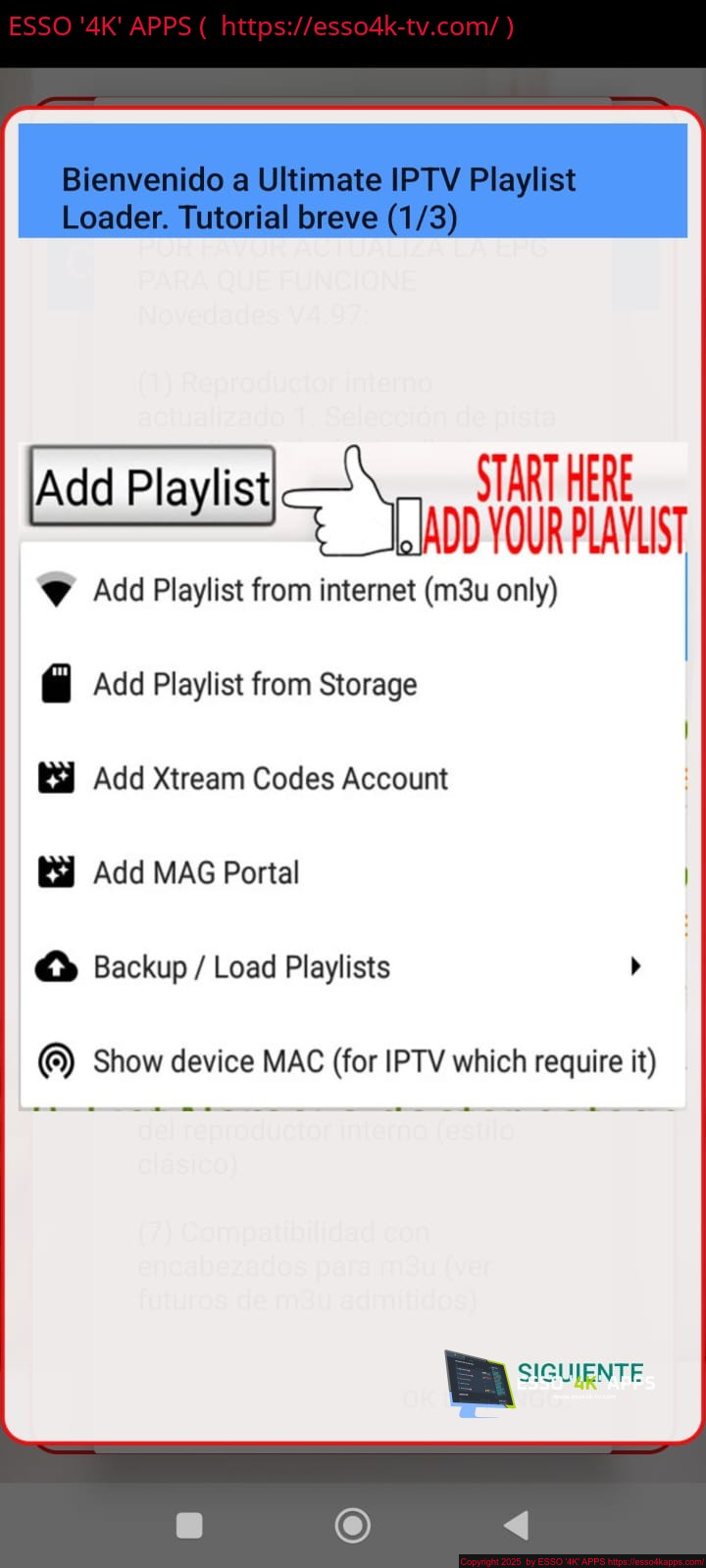Viewport: 706px width, 1568px height.
Task: Tap SIGUIENTE to continue the tutorial
Action: tap(580, 1373)
